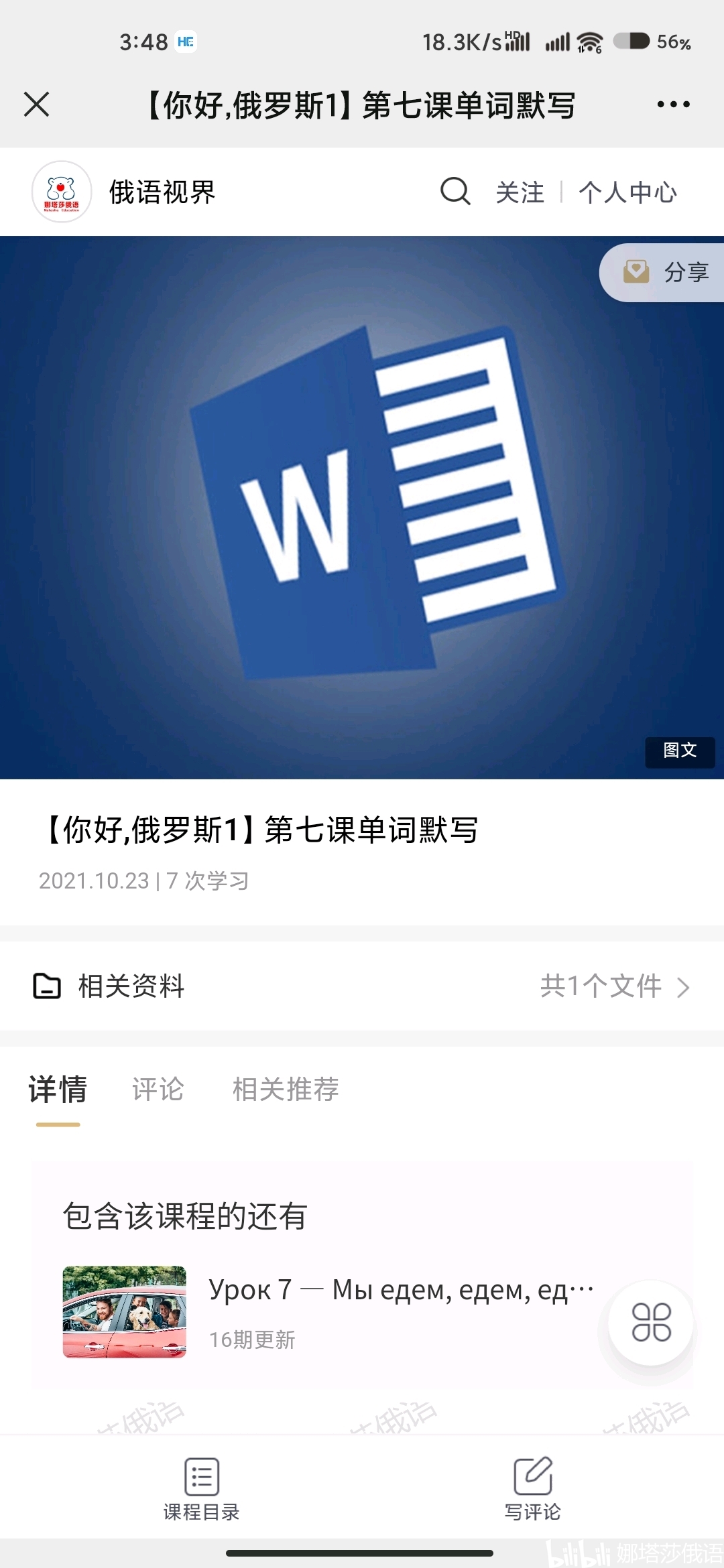Viewport: 724px width, 1568px height.
Task: Tap the search magnifier icon
Action: coord(455,192)
